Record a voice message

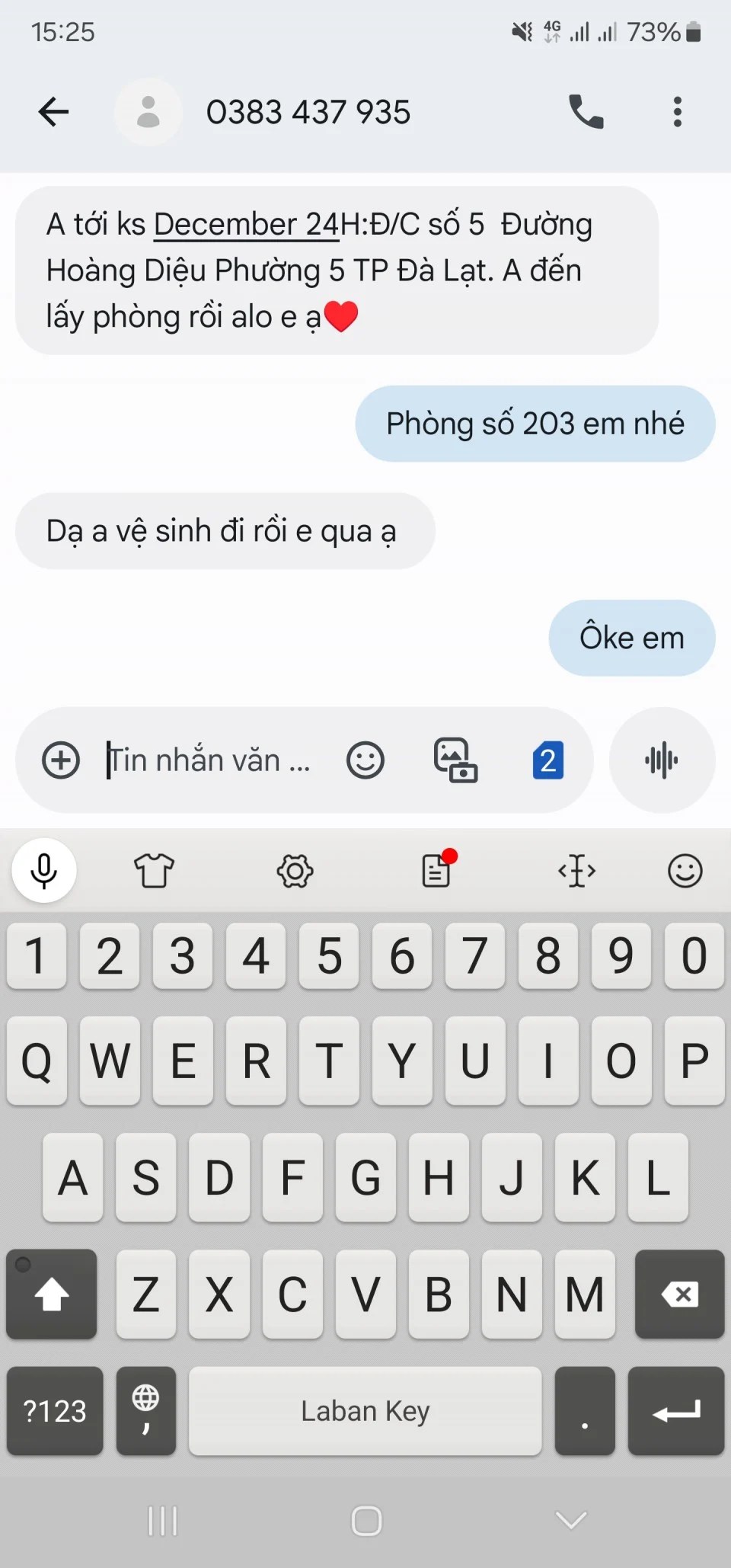coord(662,760)
